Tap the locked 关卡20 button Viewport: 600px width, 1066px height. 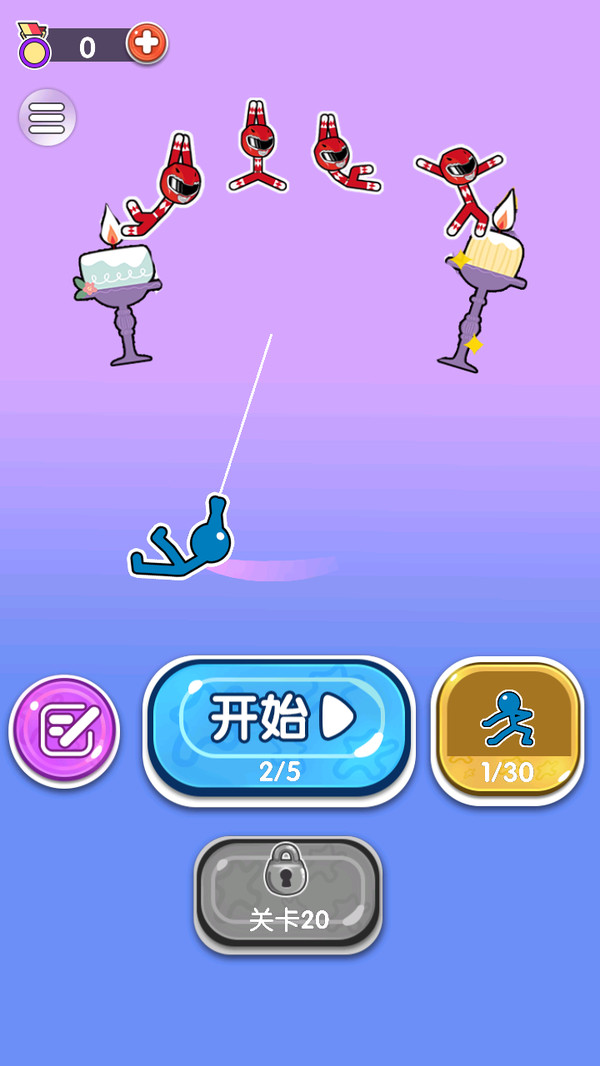click(x=288, y=895)
